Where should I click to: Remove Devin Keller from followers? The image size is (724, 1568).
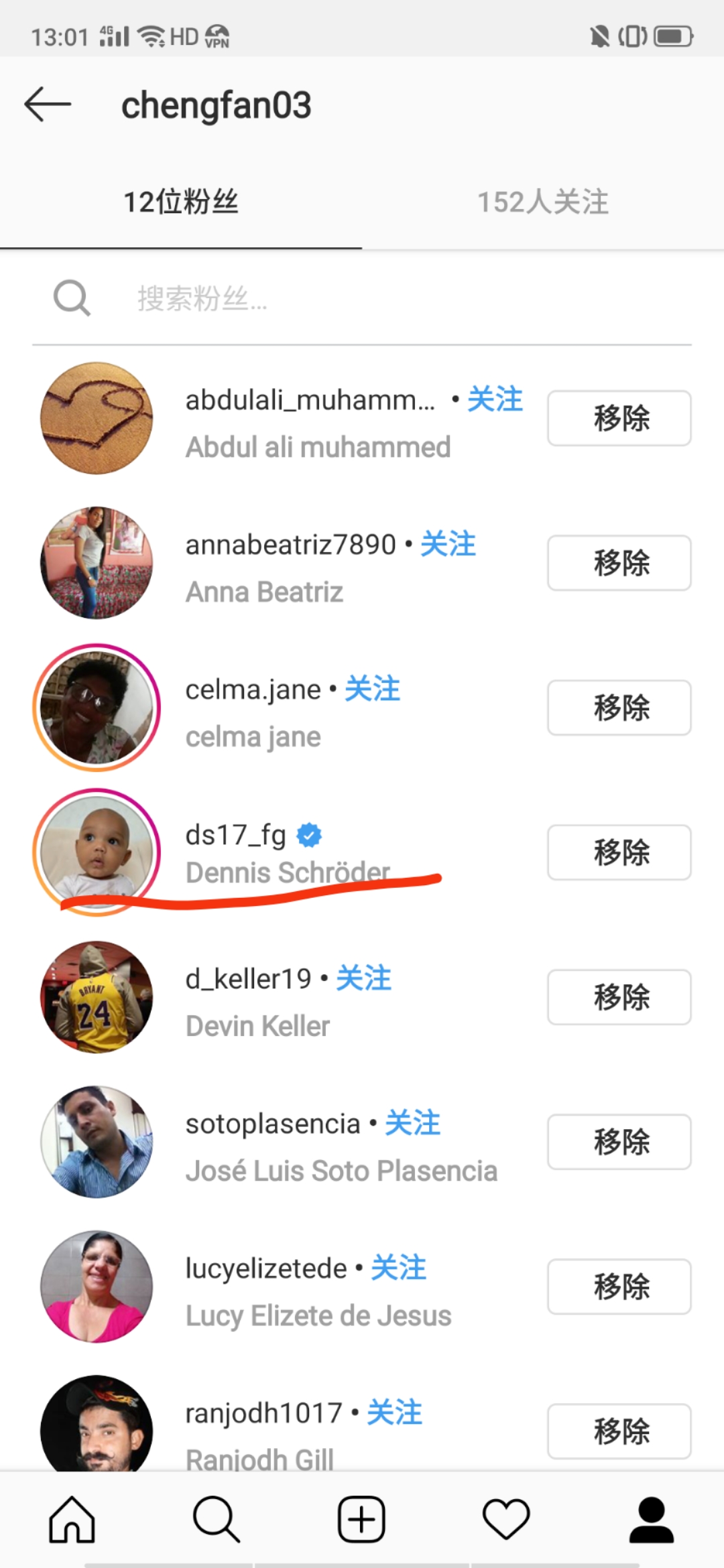coord(619,997)
